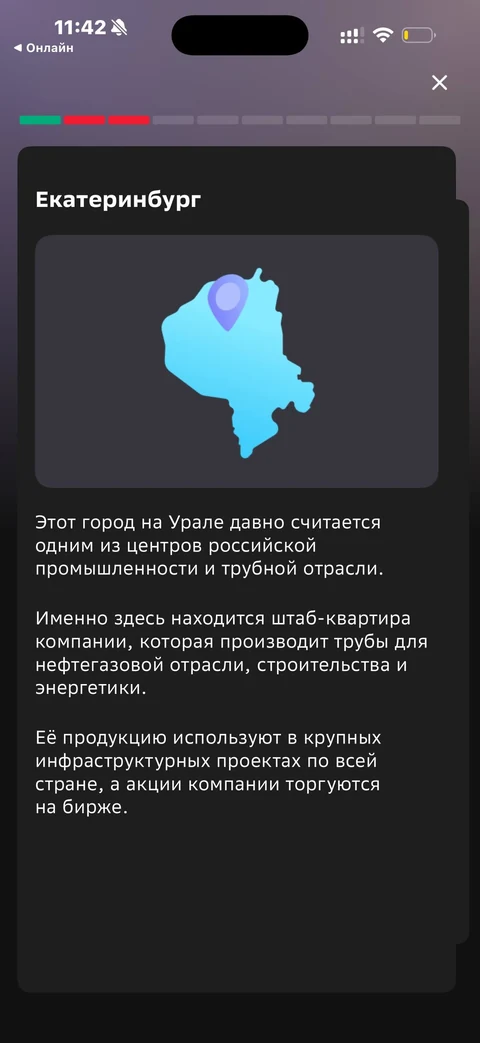Screen dimensions: 480x1043
Task: Return to the Онлайн app via status bar
Action: pos(44,49)
